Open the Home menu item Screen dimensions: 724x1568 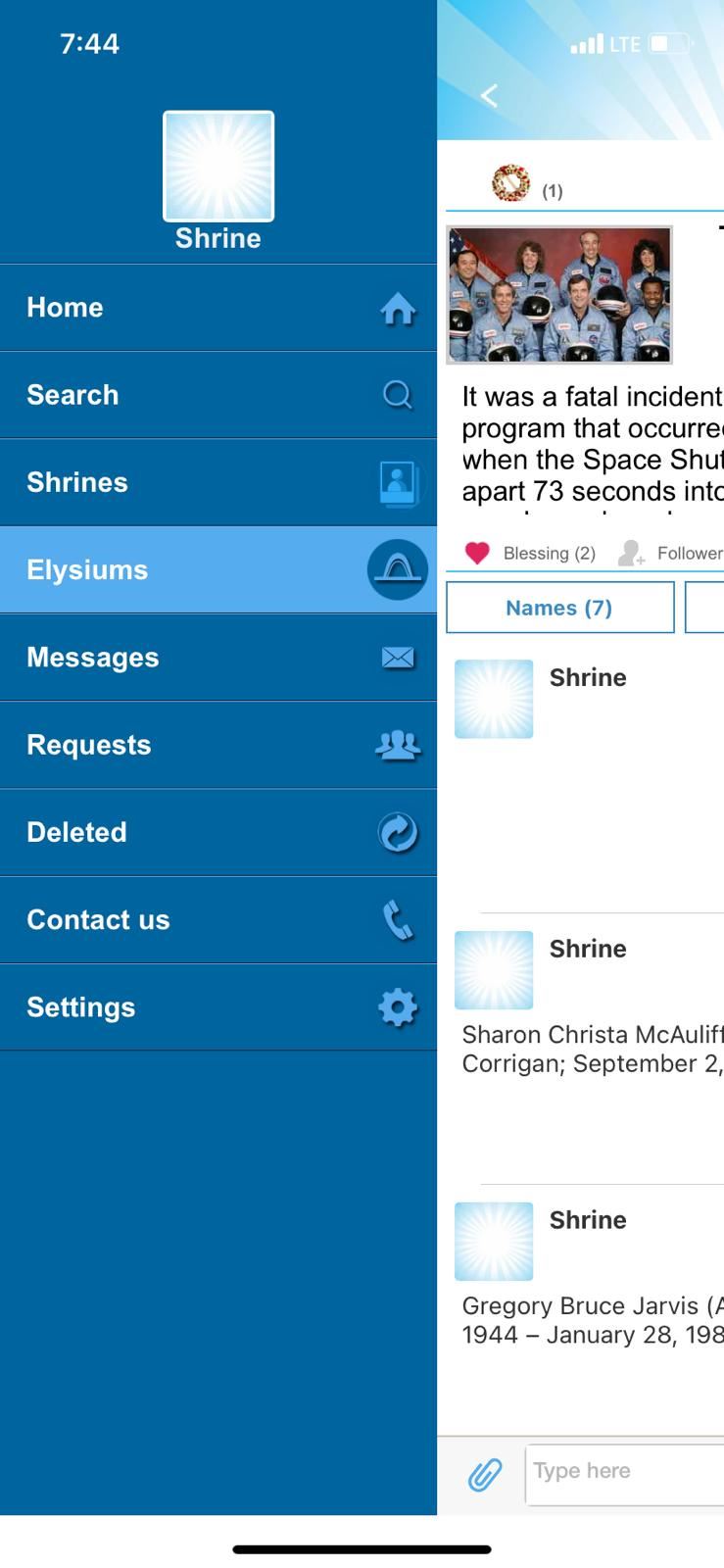218,308
